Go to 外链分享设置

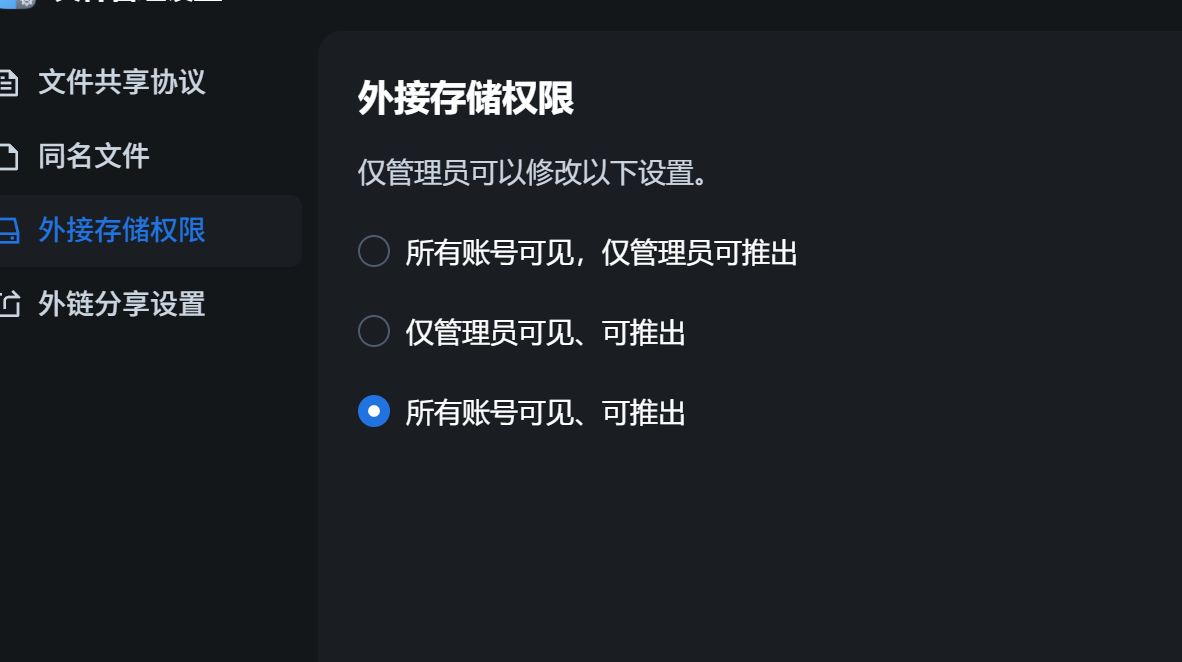(x=121, y=304)
